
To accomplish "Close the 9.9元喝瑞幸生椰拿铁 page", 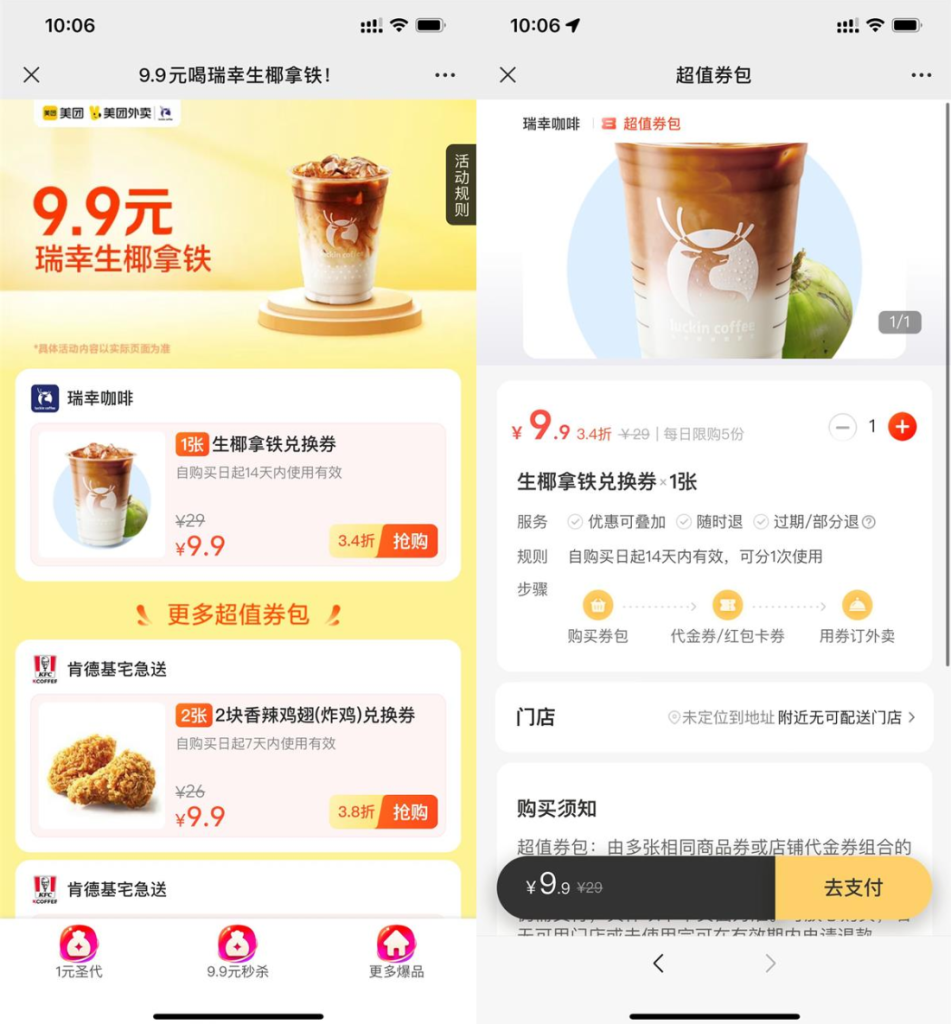I will [x=31, y=75].
